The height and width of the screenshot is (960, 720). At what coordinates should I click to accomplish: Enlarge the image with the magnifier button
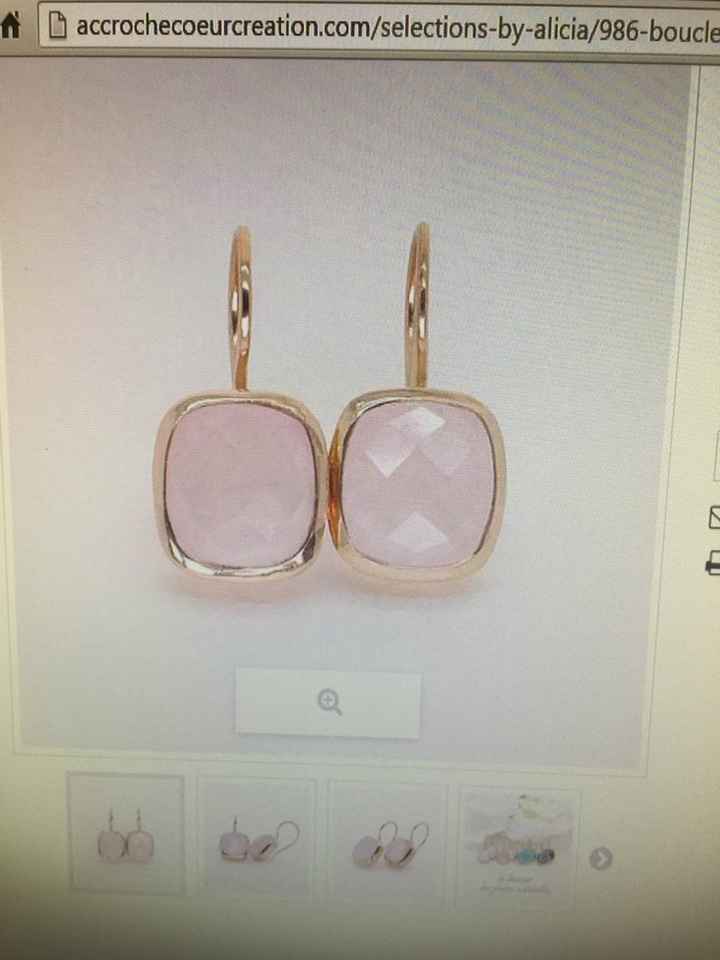tap(329, 704)
